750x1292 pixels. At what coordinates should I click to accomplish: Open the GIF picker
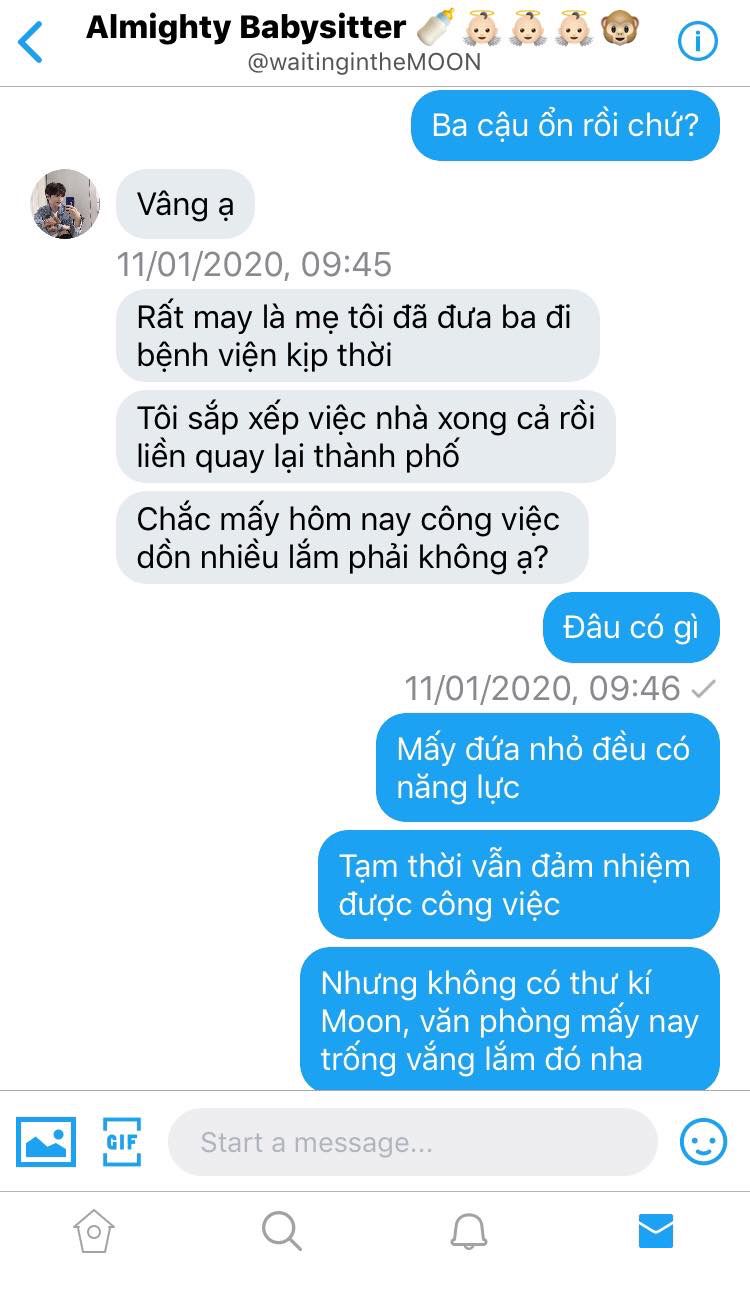[x=122, y=1141]
